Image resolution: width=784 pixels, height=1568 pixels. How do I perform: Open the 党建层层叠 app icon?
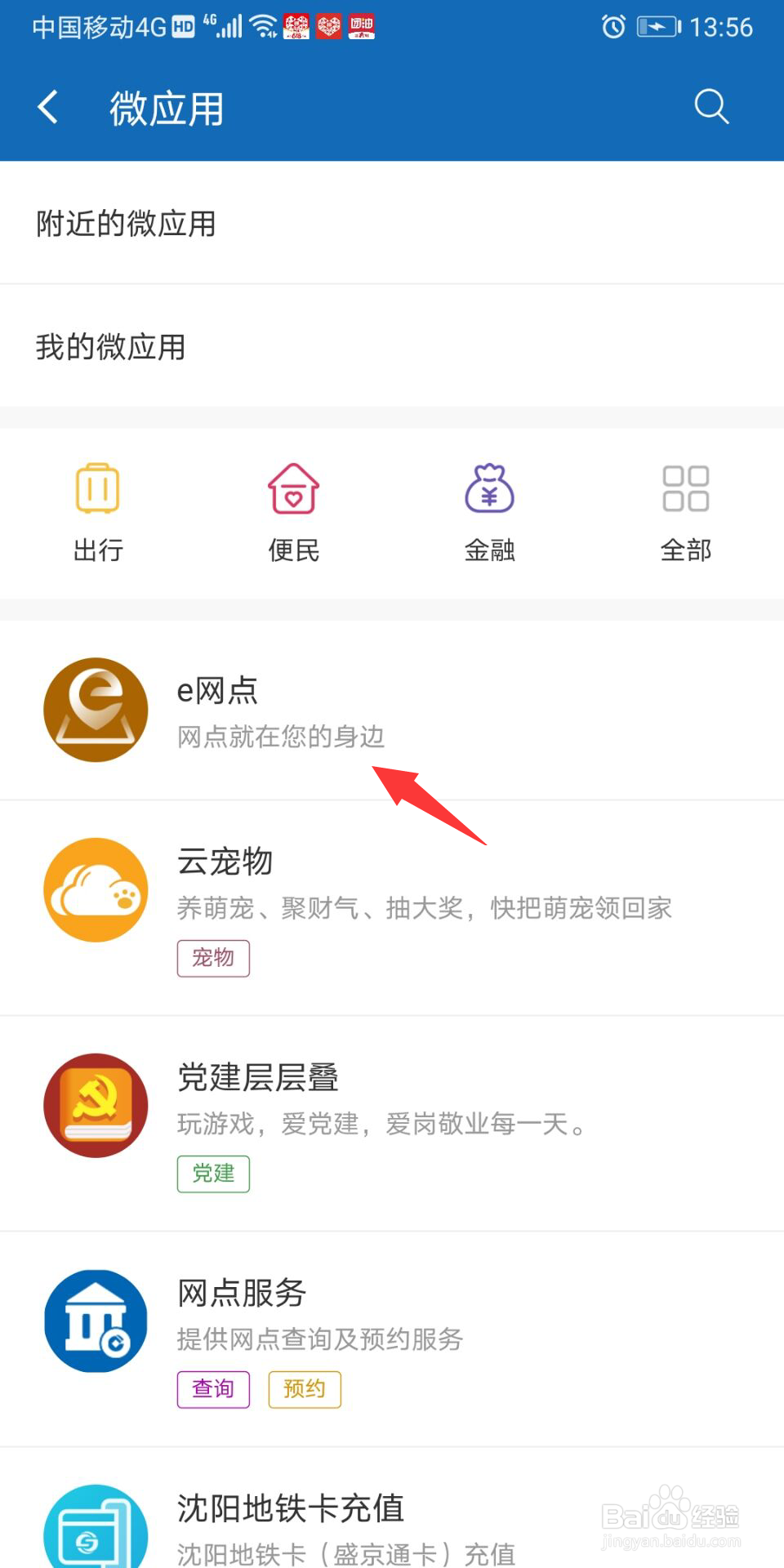95,1106
